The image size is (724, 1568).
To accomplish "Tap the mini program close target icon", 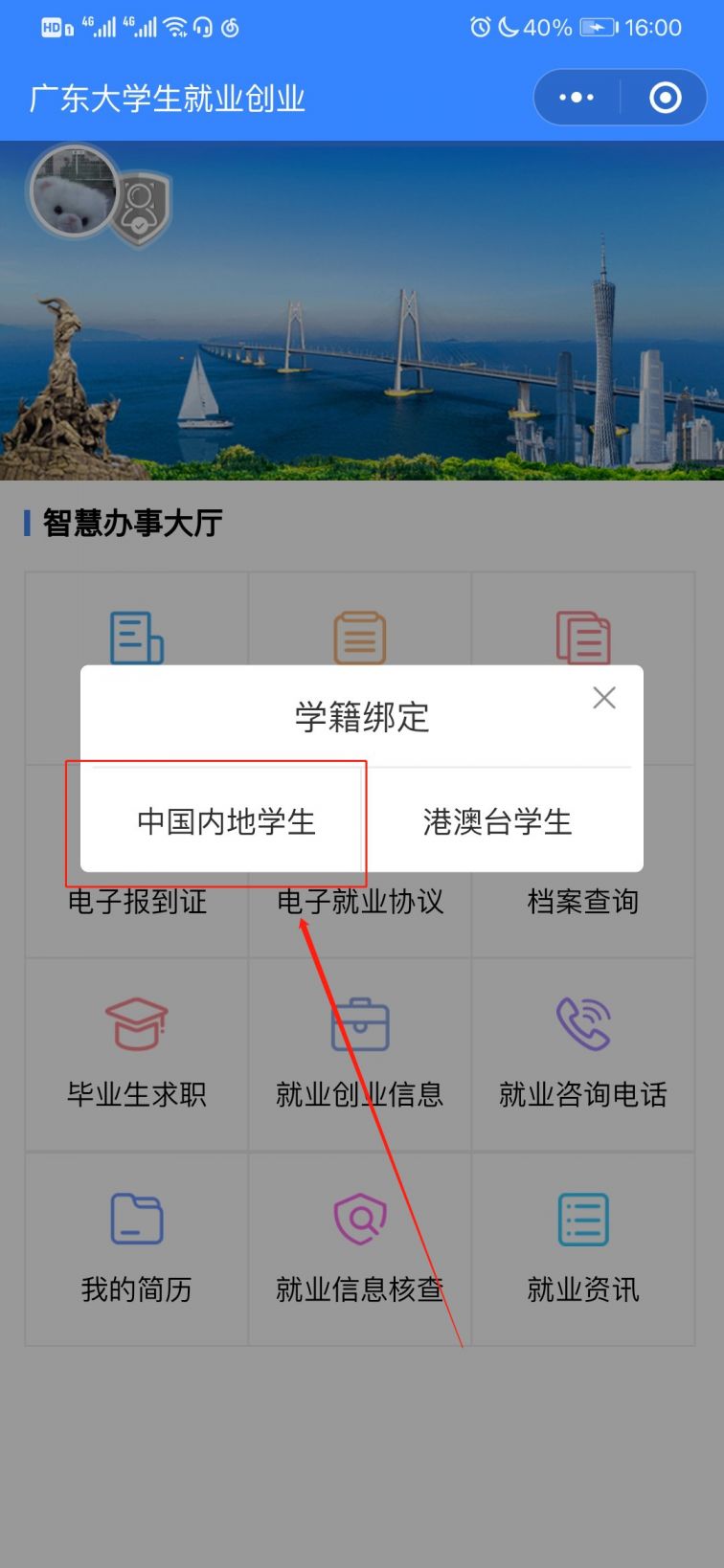I will coord(665,98).
